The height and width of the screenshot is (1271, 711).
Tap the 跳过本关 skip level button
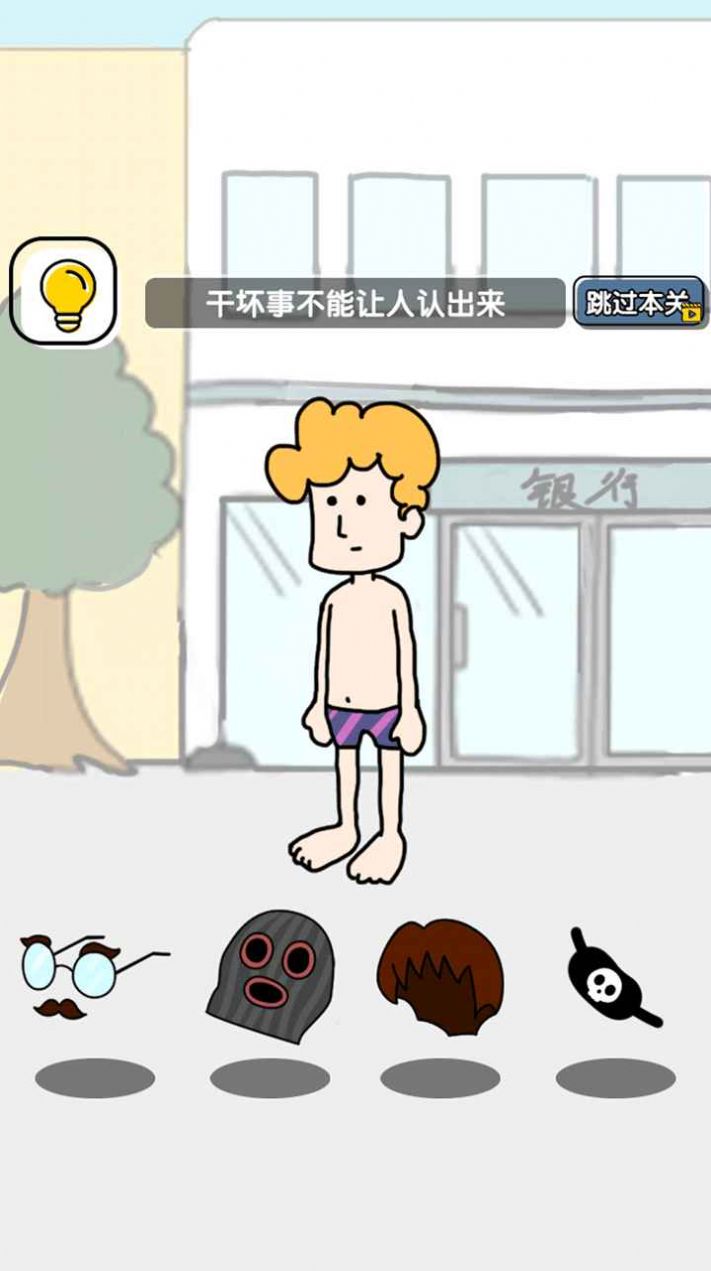(640, 302)
